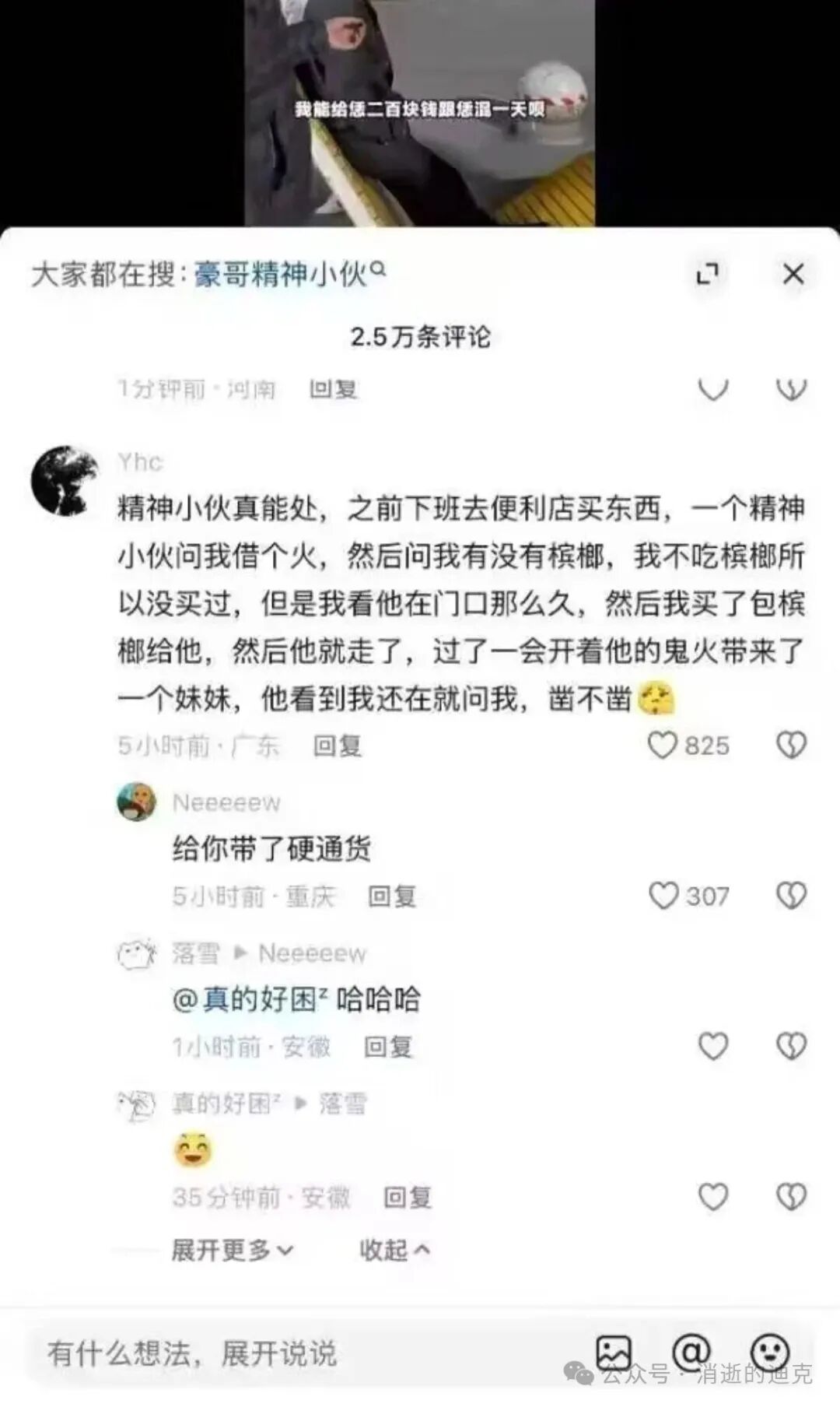Image resolution: width=840 pixels, height=1407 pixels.
Task: Dislike Yhc's comment
Action: click(x=791, y=746)
